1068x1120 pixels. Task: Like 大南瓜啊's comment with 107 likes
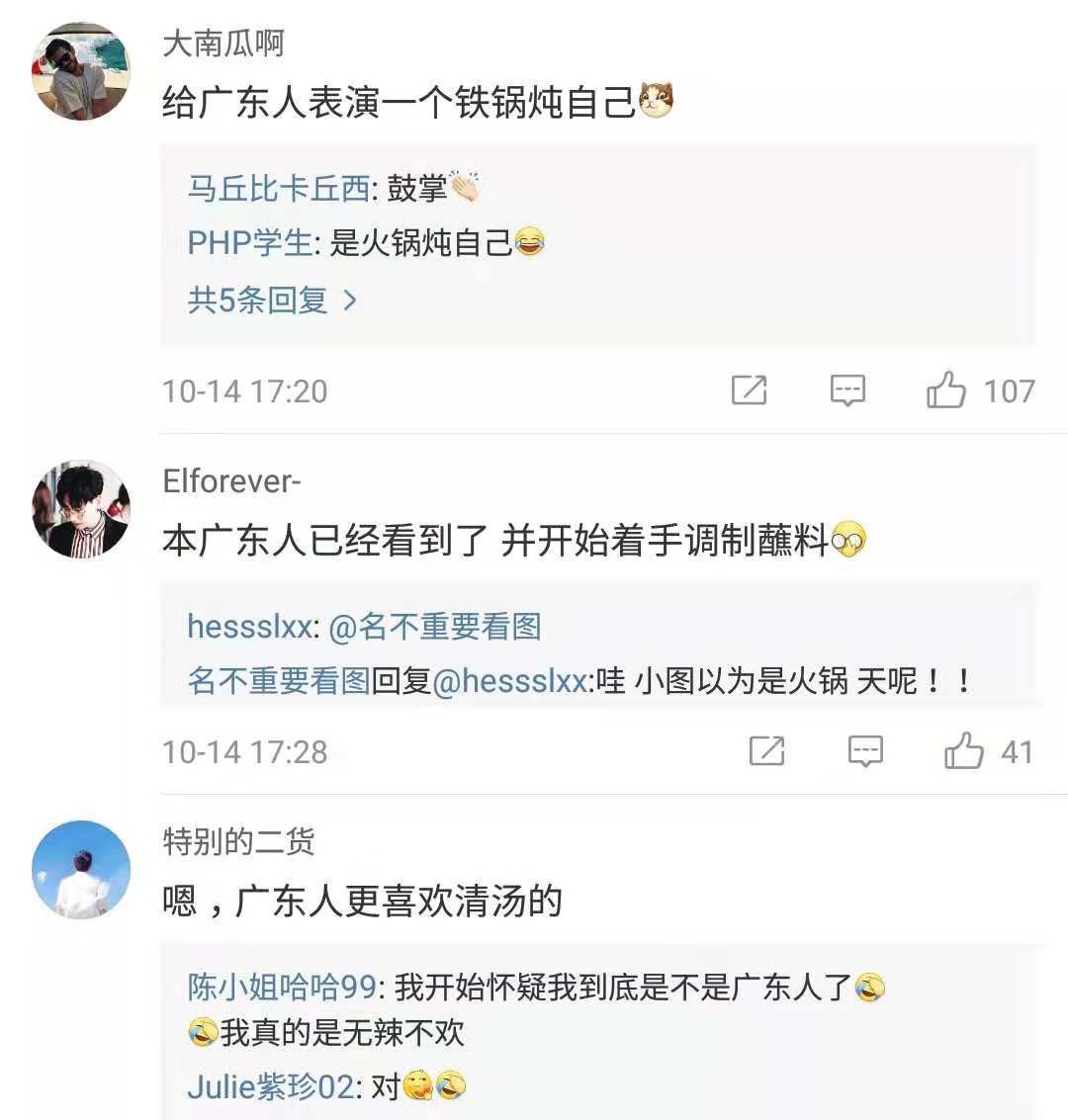click(x=946, y=390)
